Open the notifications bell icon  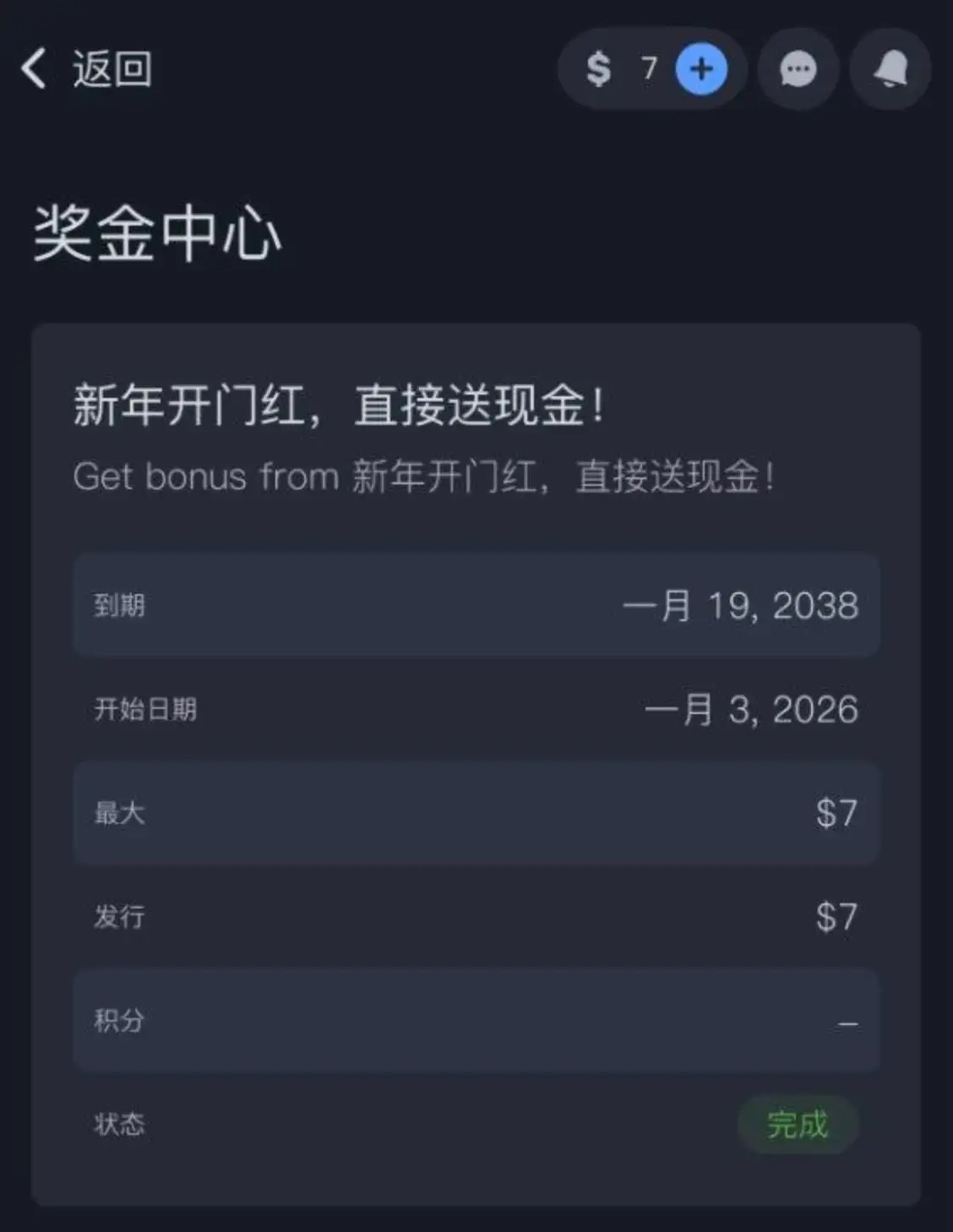click(890, 69)
